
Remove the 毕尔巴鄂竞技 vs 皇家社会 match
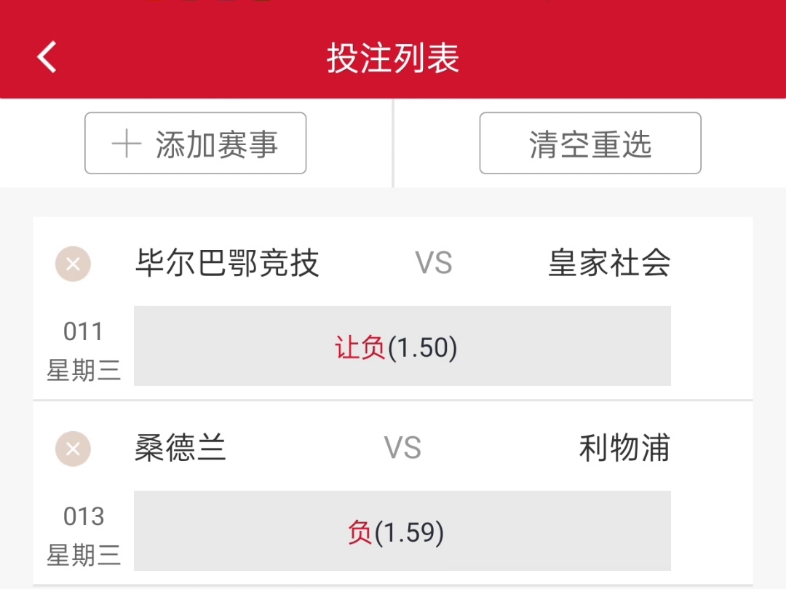coord(73,264)
